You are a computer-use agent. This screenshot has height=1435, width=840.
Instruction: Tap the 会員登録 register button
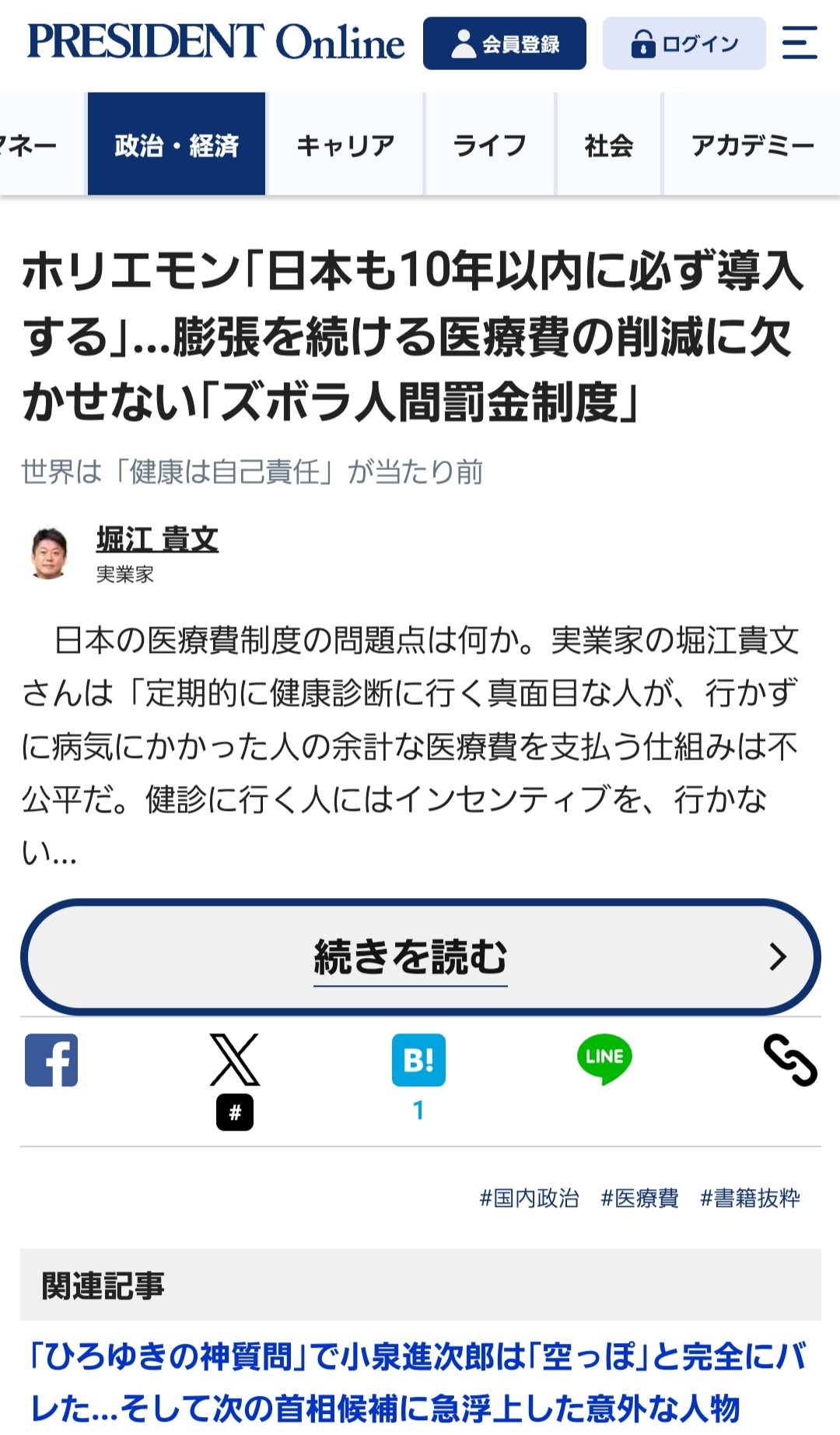[x=504, y=44]
